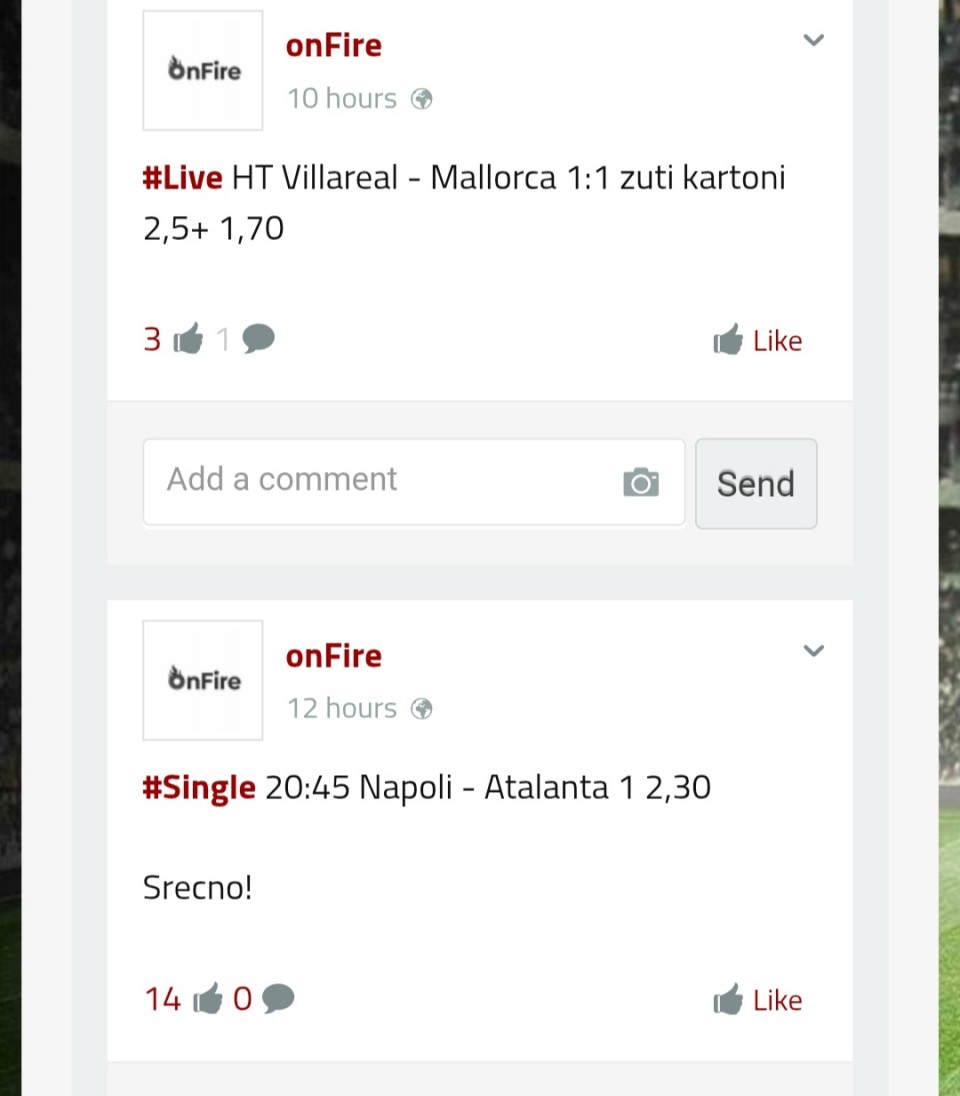This screenshot has height=1096, width=960.
Task: See who liked the Villareal - Mallorca post
Action: point(173,340)
